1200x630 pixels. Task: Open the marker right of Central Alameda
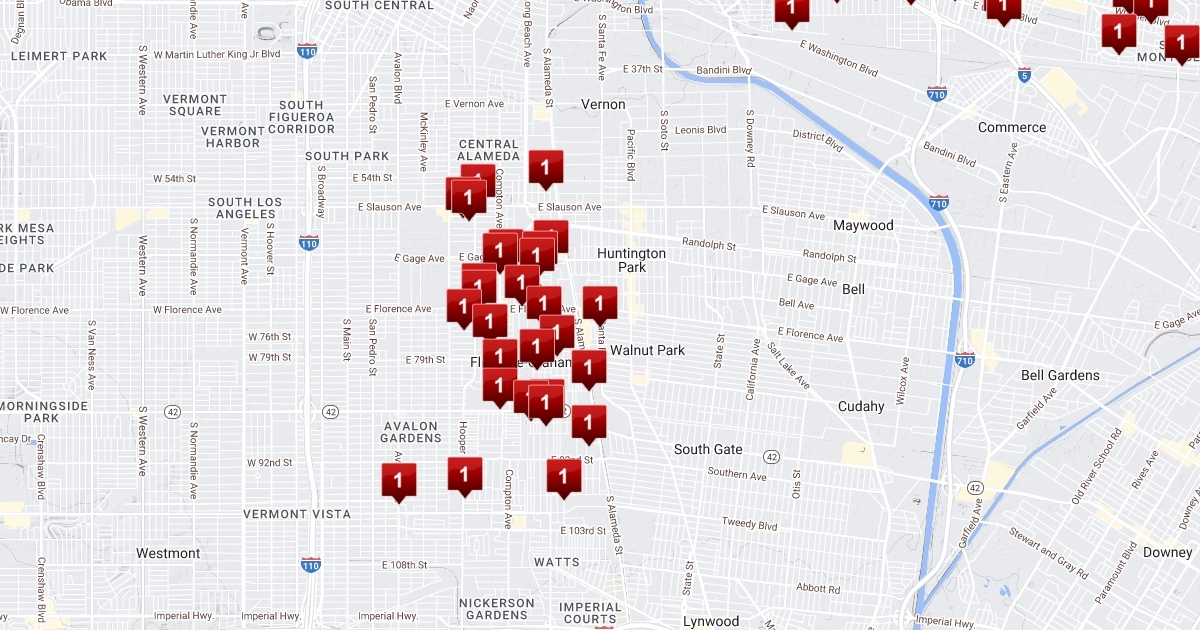[x=546, y=167]
